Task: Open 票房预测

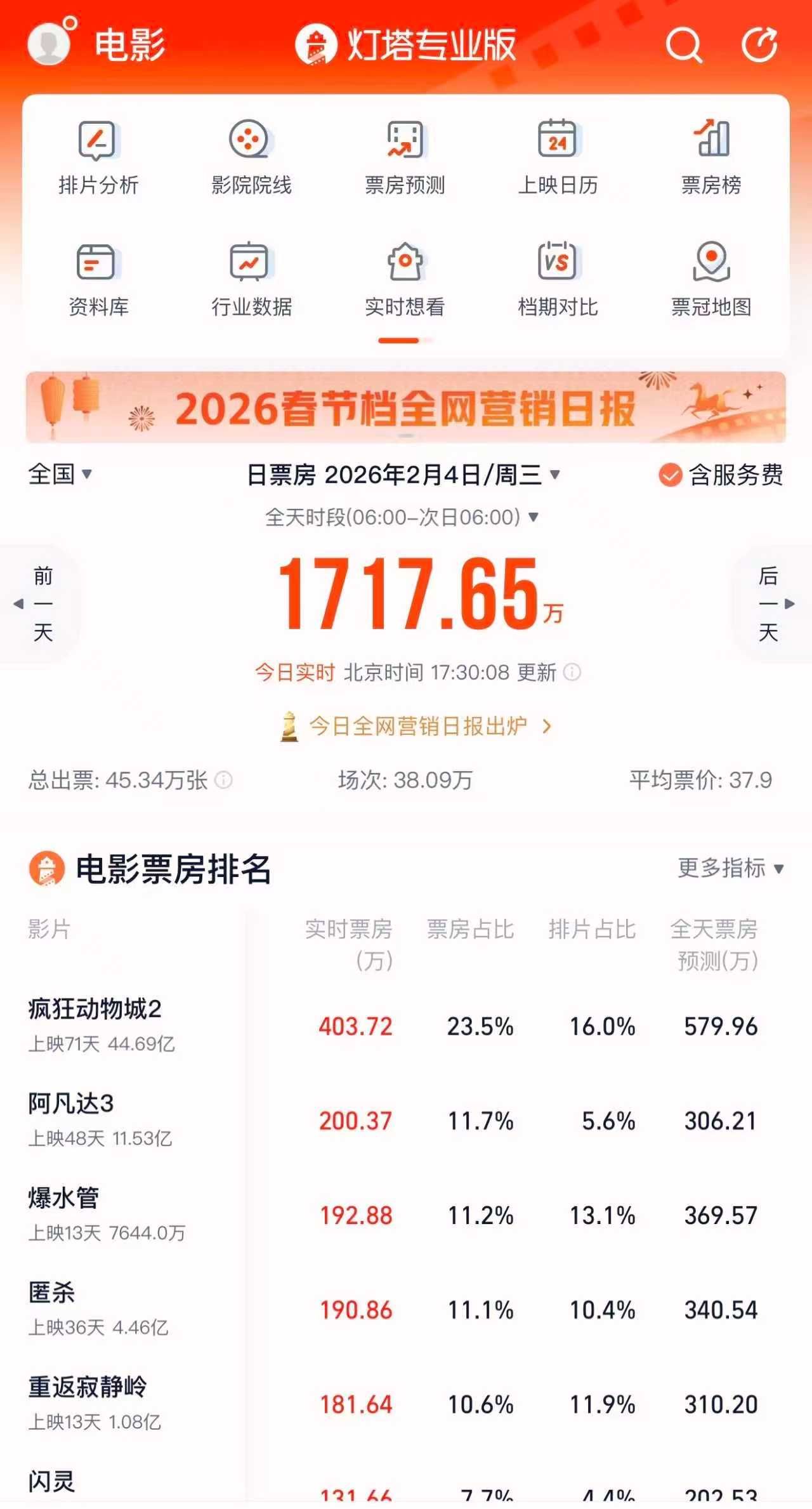Action: click(x=405, y=156)
